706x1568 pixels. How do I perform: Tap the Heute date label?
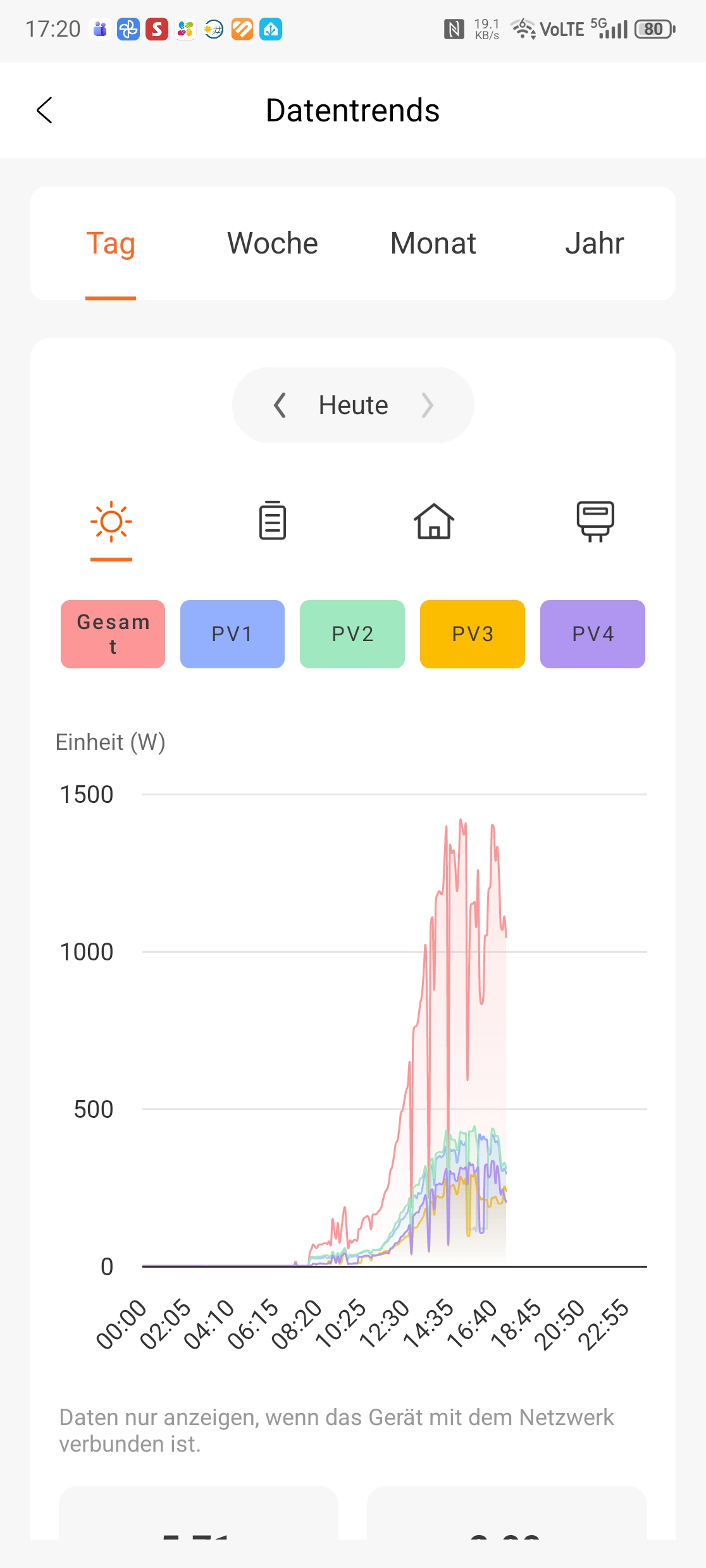pyautogui.click(x=353, y=405)
